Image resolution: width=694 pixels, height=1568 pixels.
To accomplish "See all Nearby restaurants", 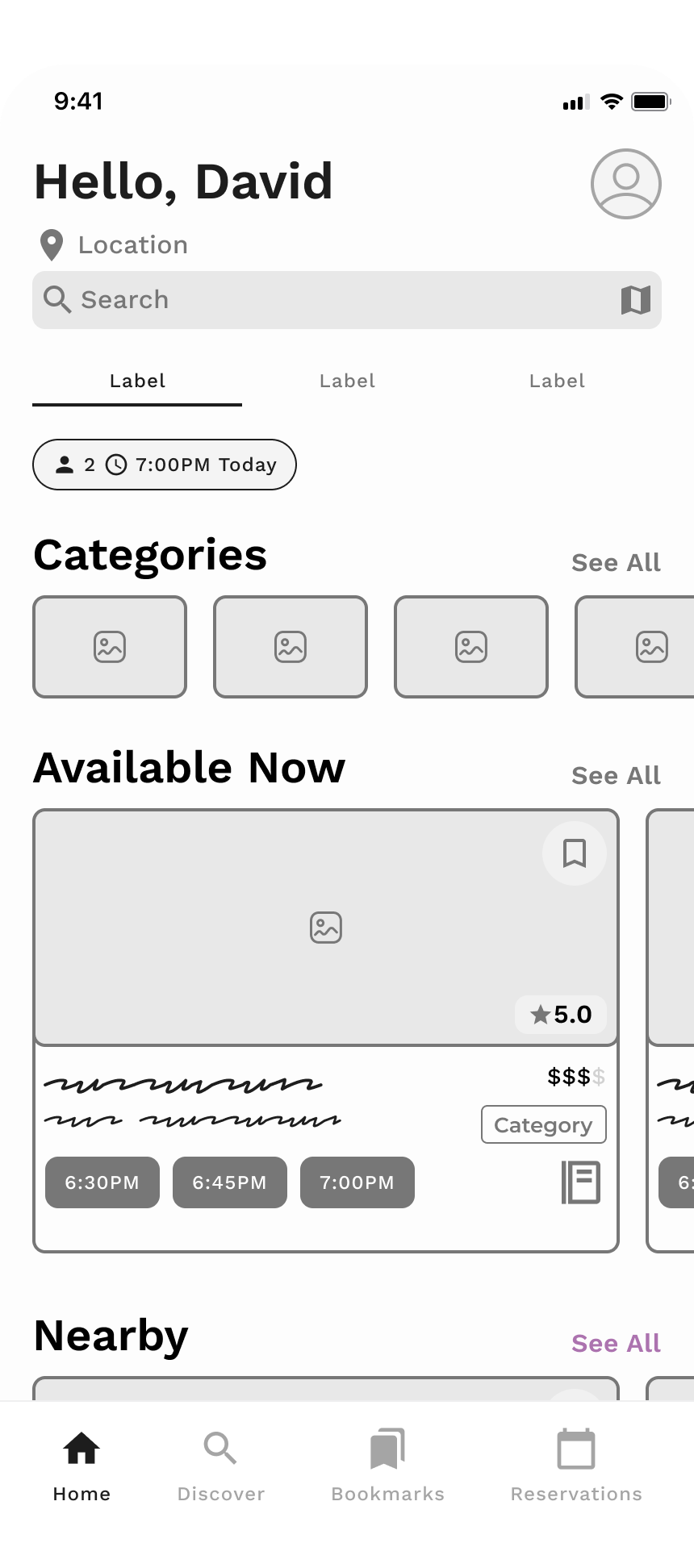I will [616, 1343].
